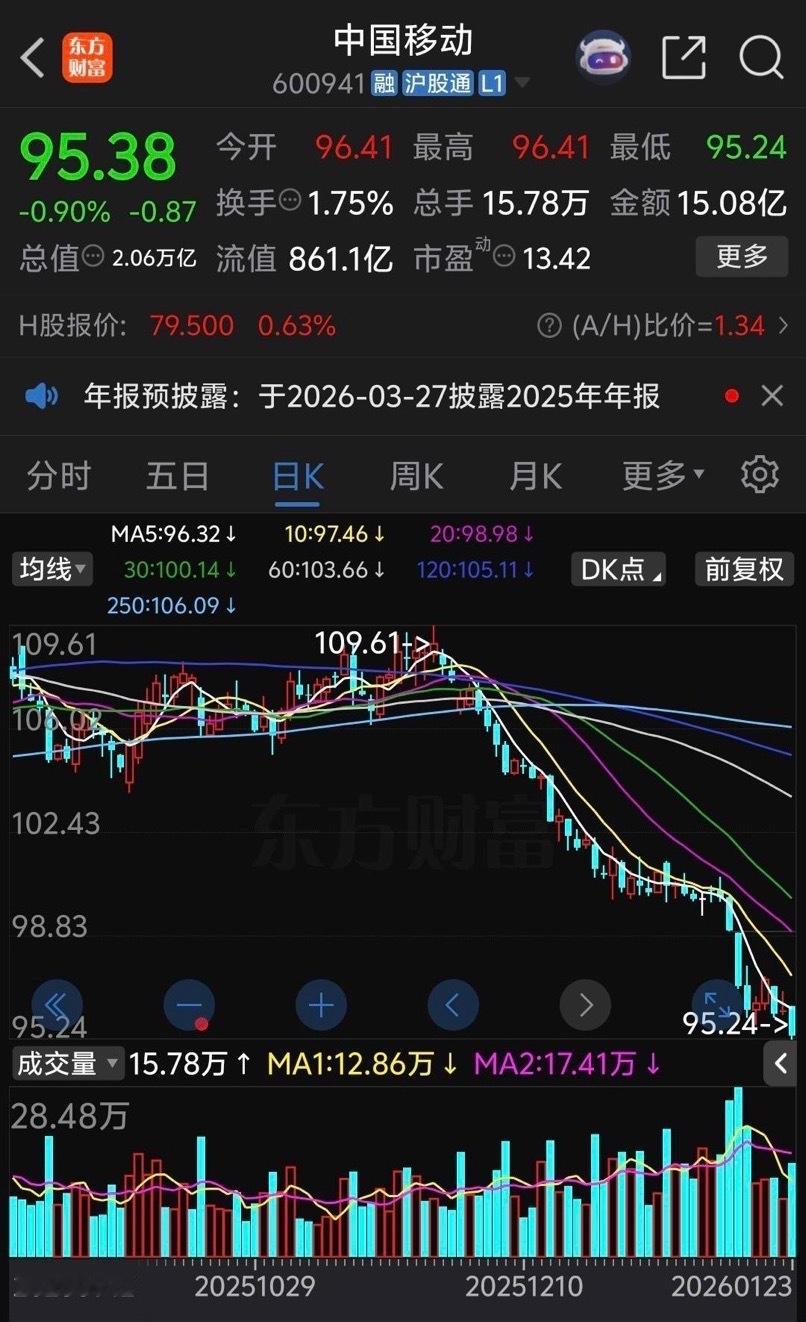Tap the 更多 button for more stock data
The height and width of the screenshot is (1322, 806).
742,257
